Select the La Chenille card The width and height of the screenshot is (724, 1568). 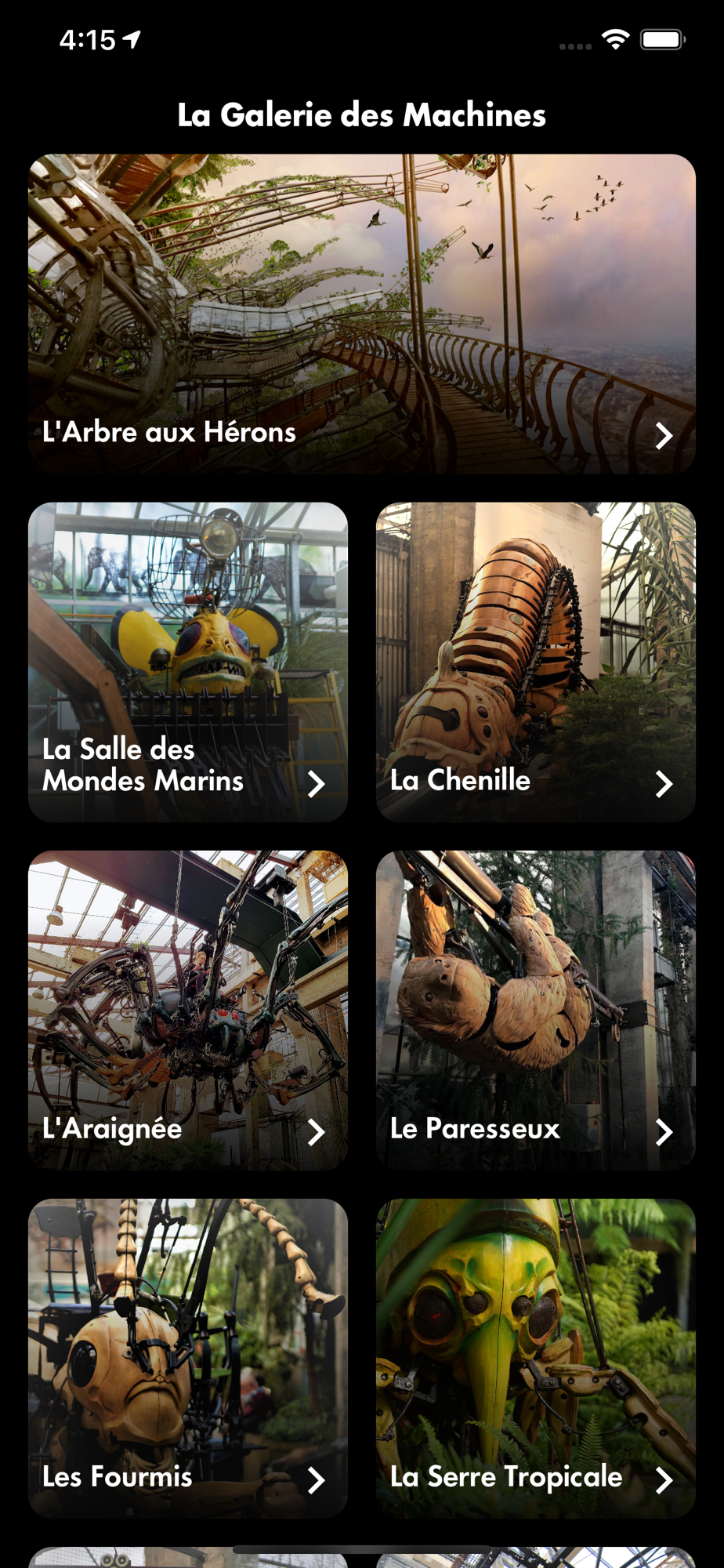click(x=535, y=662)
